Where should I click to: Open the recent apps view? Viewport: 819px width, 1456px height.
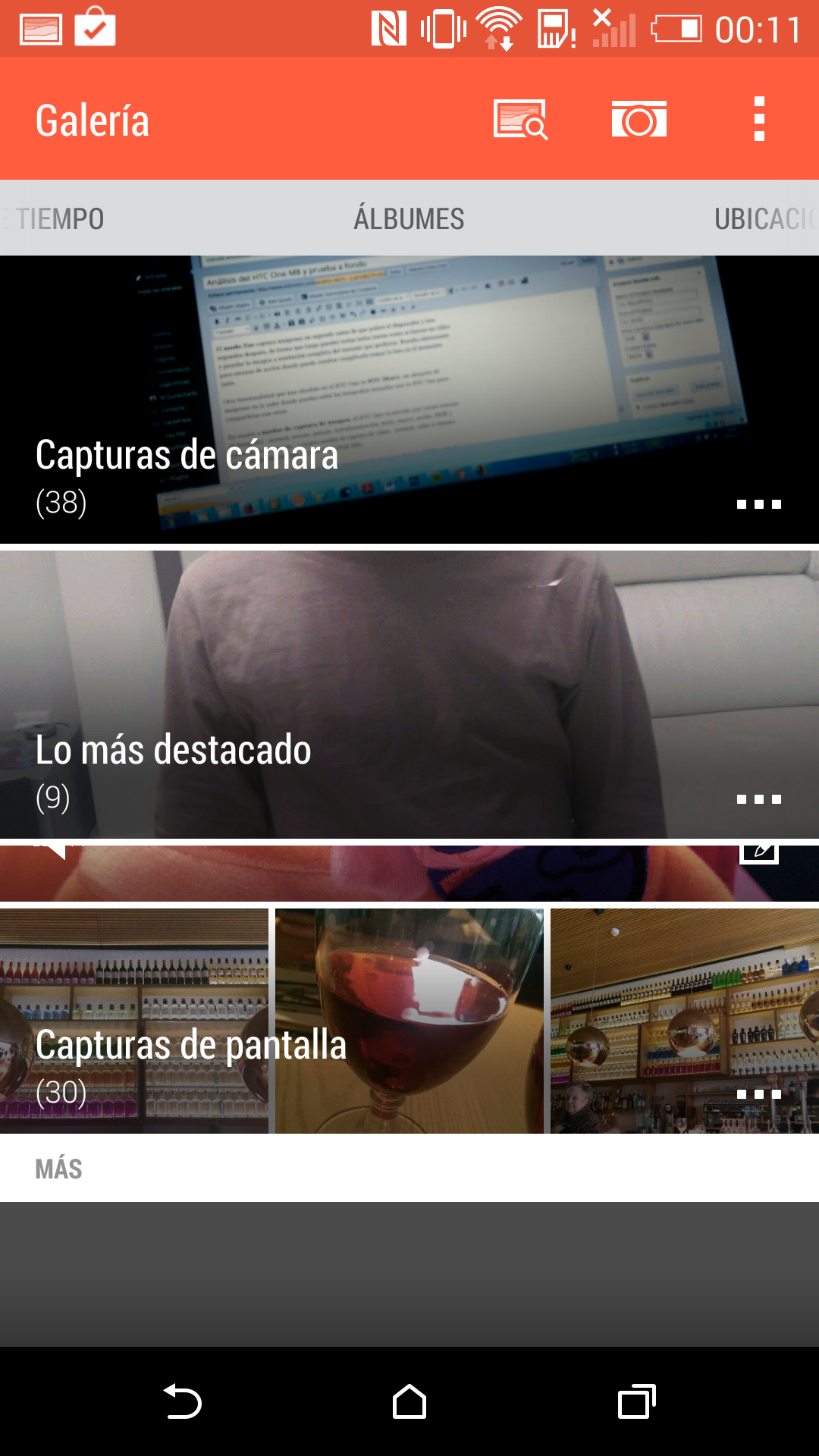point(636,1401)
